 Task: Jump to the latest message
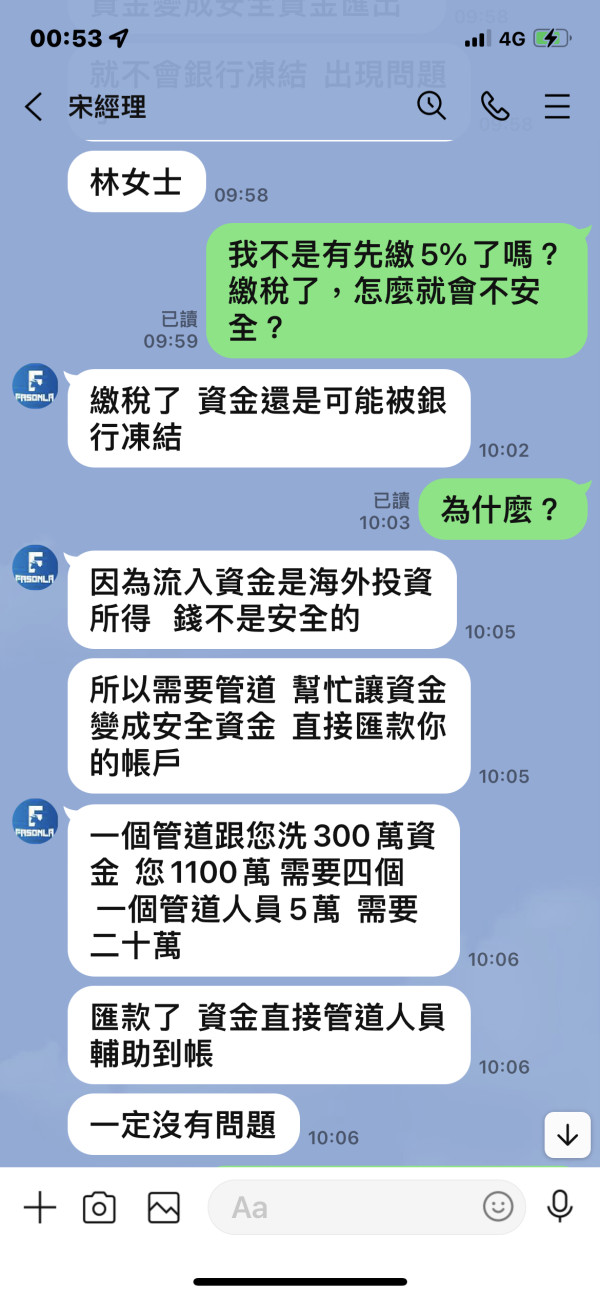pos(568,1135)
